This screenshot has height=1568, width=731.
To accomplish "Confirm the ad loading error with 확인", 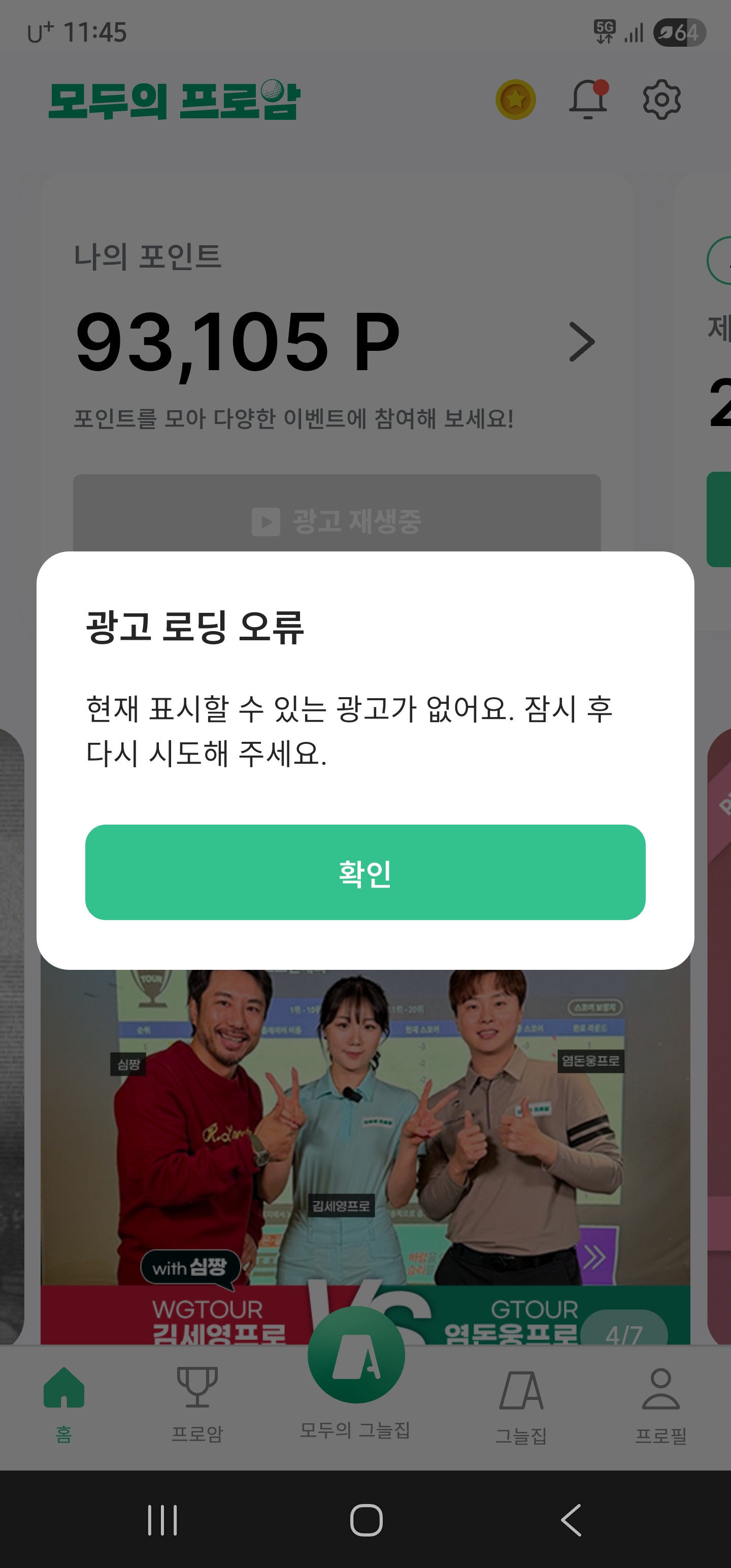I will [365, 872].
